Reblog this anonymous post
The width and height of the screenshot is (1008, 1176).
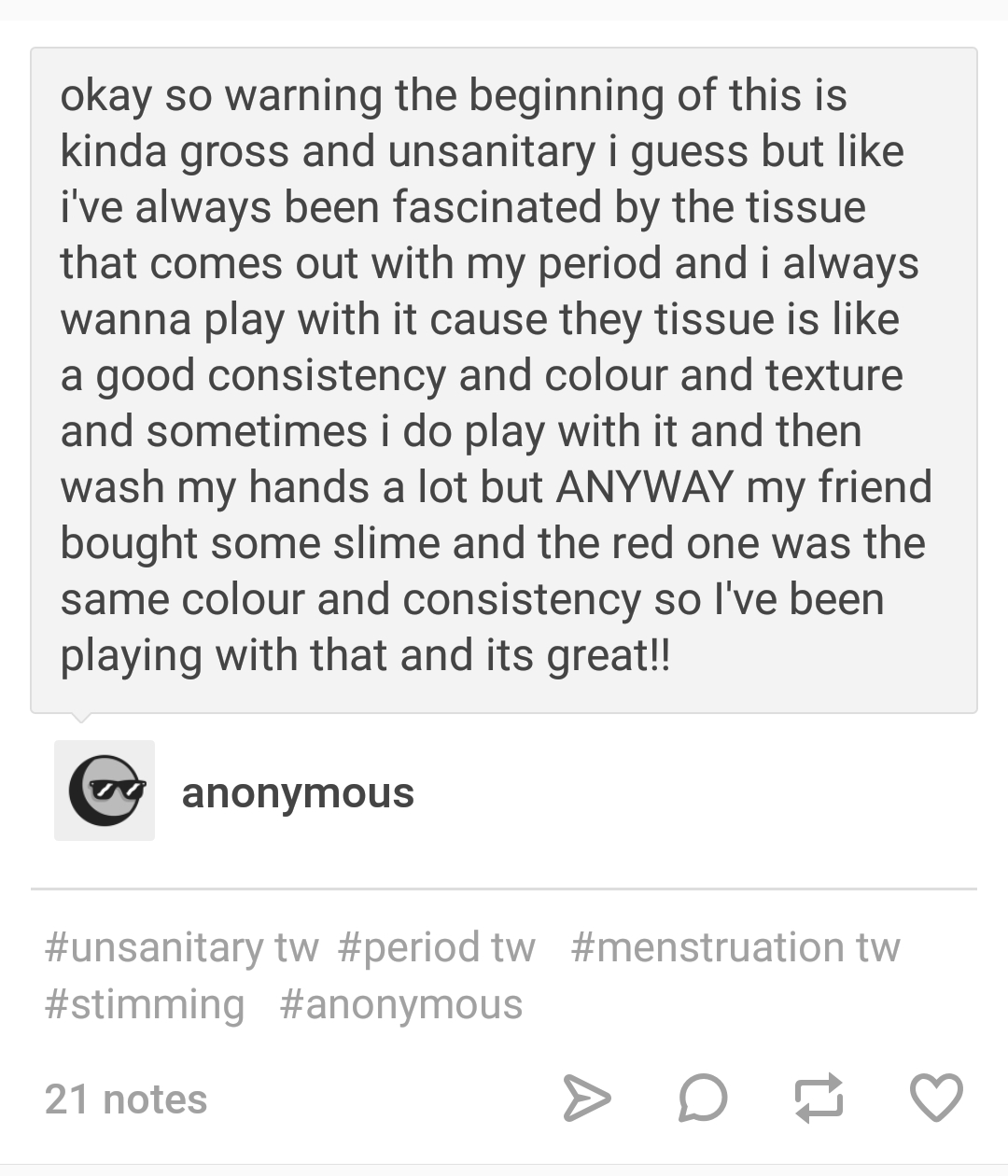(x=819, y=1098)
